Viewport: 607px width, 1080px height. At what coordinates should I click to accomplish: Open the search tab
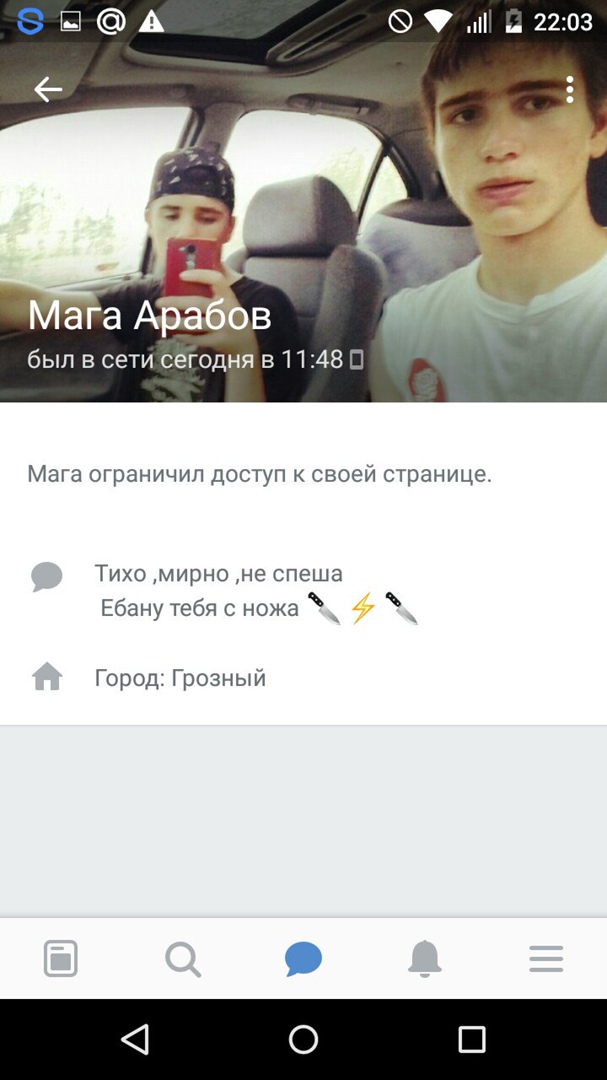tap(182, 959)
